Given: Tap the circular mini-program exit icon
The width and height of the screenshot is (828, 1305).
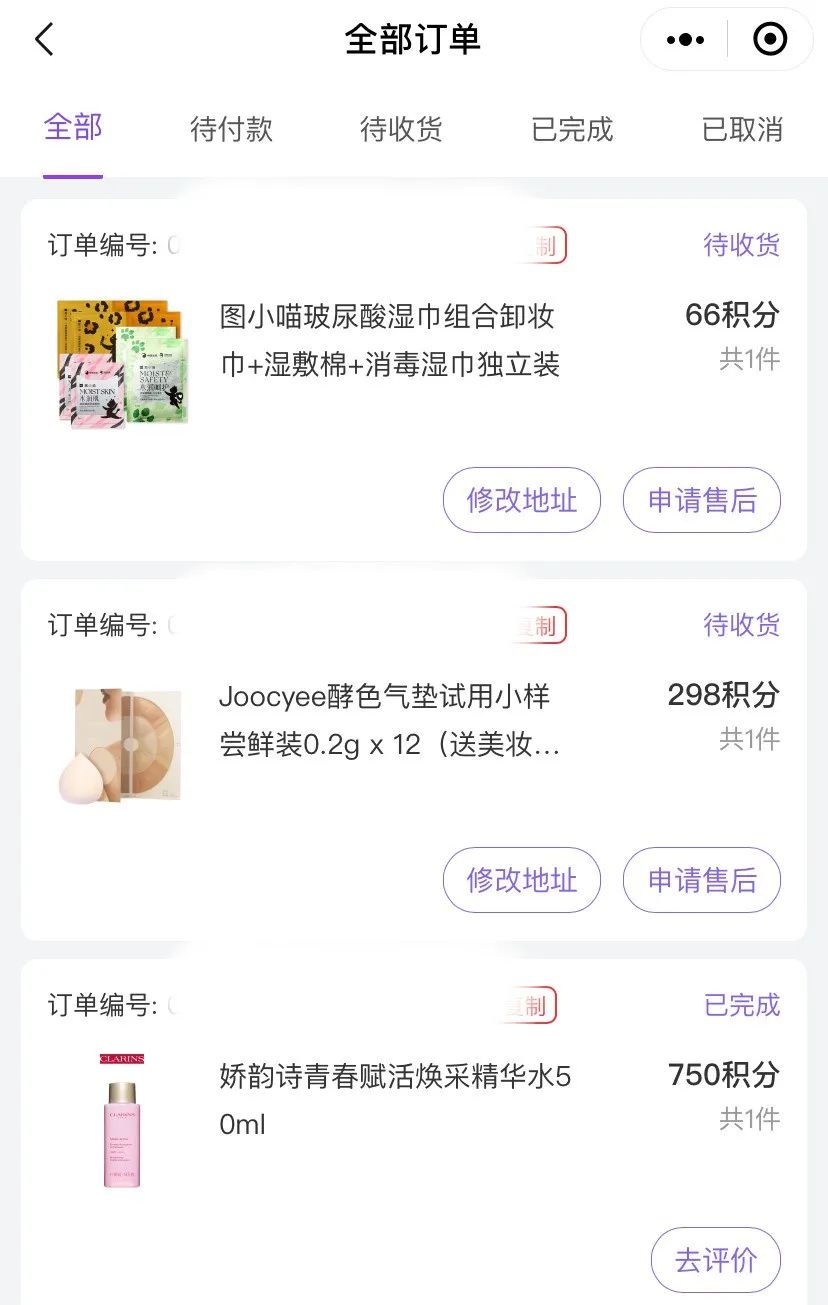Looking at the screenshot, I should (769, 39).
